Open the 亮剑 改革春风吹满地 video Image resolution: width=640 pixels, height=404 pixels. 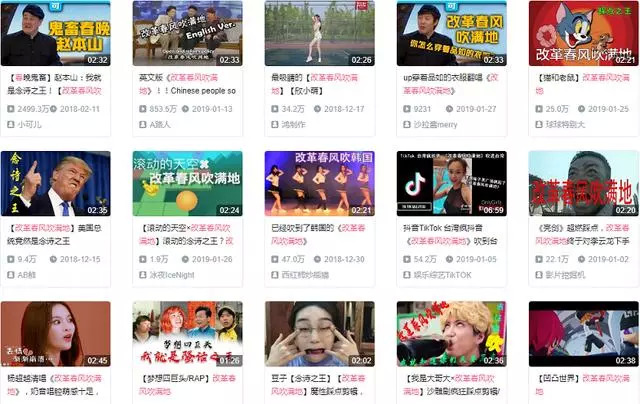pos(584,183)
